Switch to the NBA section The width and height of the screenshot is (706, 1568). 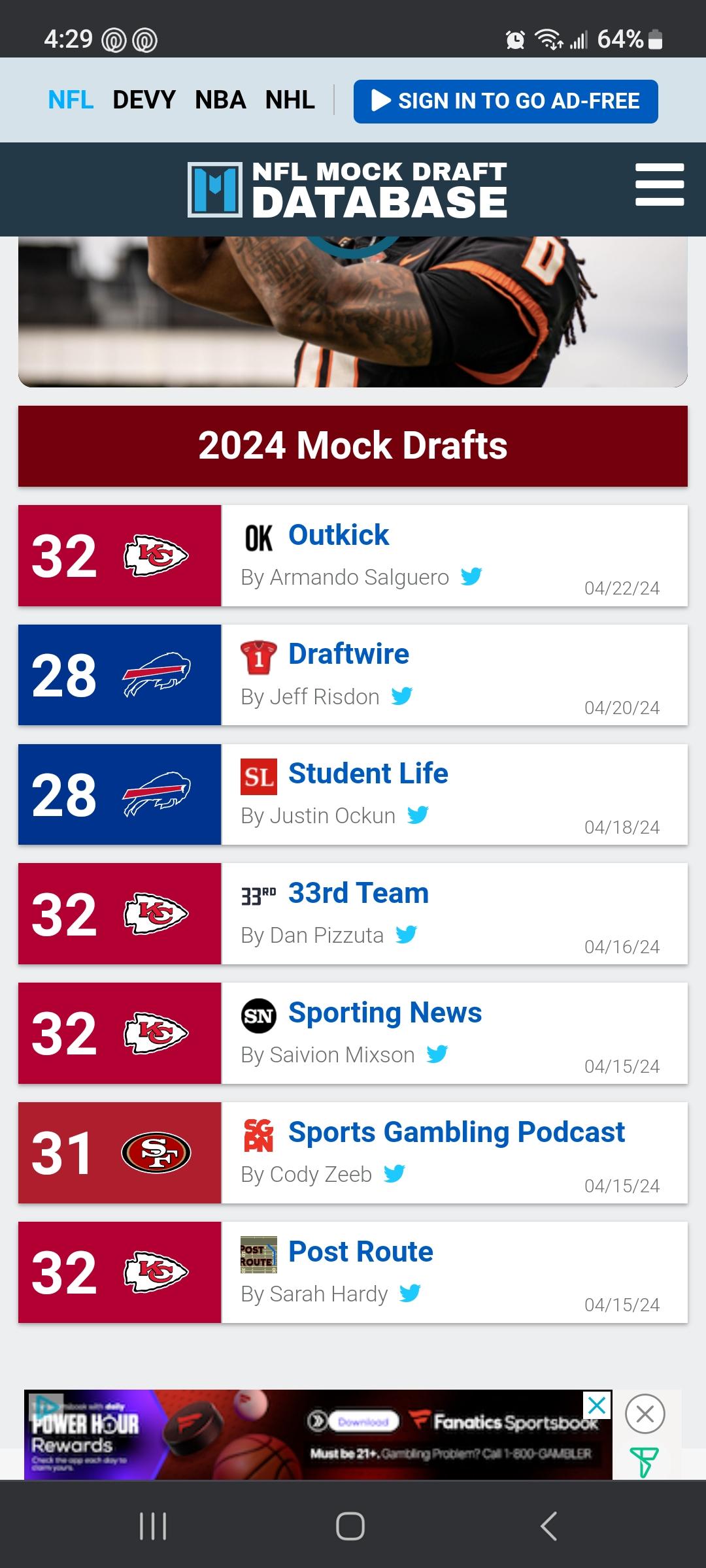[x=220, y=100]
